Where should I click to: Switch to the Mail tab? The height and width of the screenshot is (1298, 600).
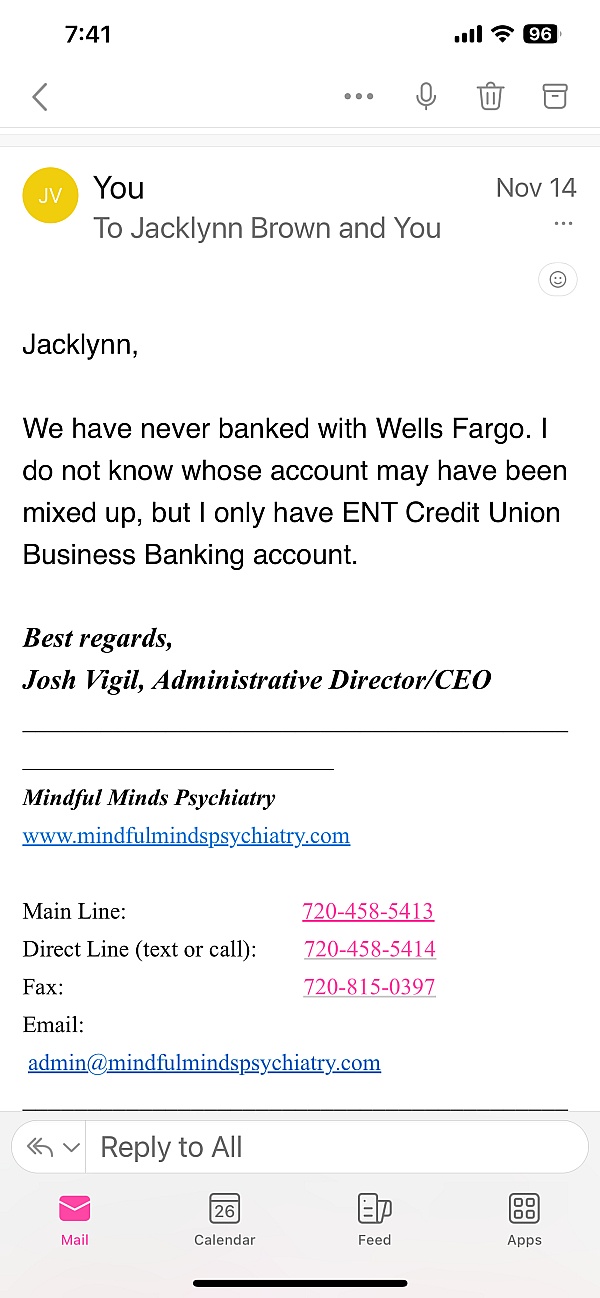74,1220
